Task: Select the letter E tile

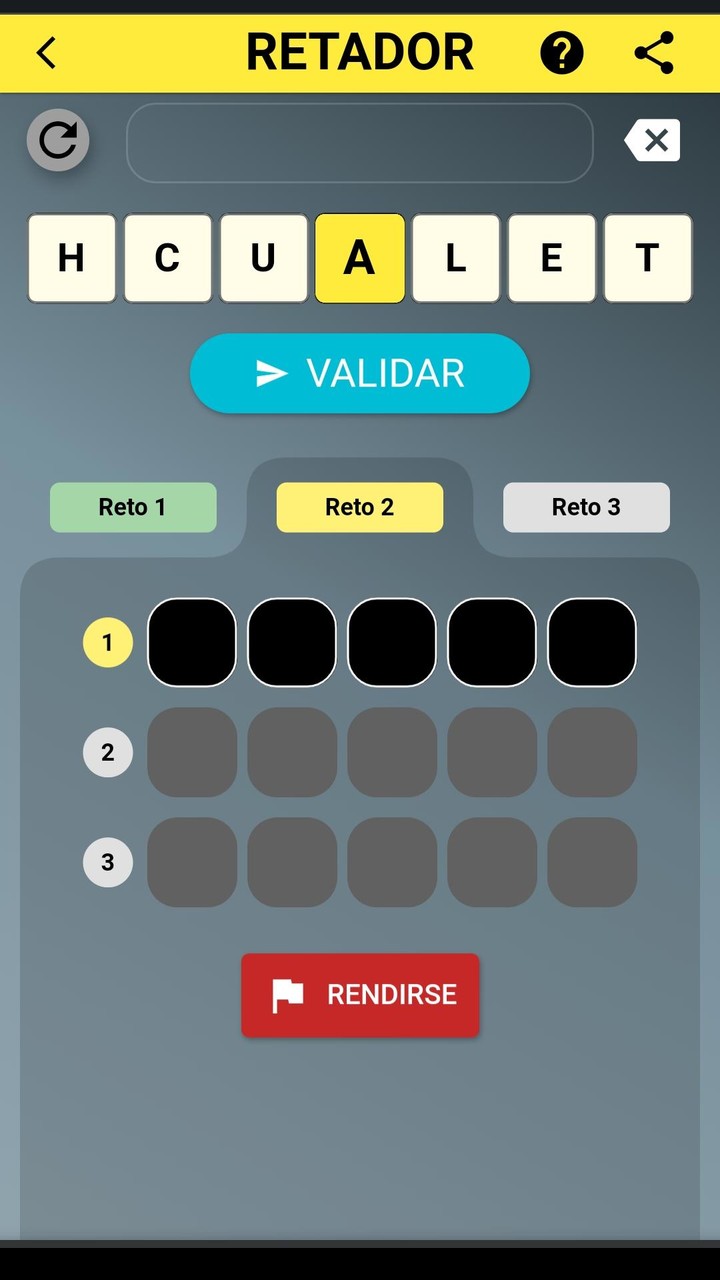Action: click(x=551, y=258)
